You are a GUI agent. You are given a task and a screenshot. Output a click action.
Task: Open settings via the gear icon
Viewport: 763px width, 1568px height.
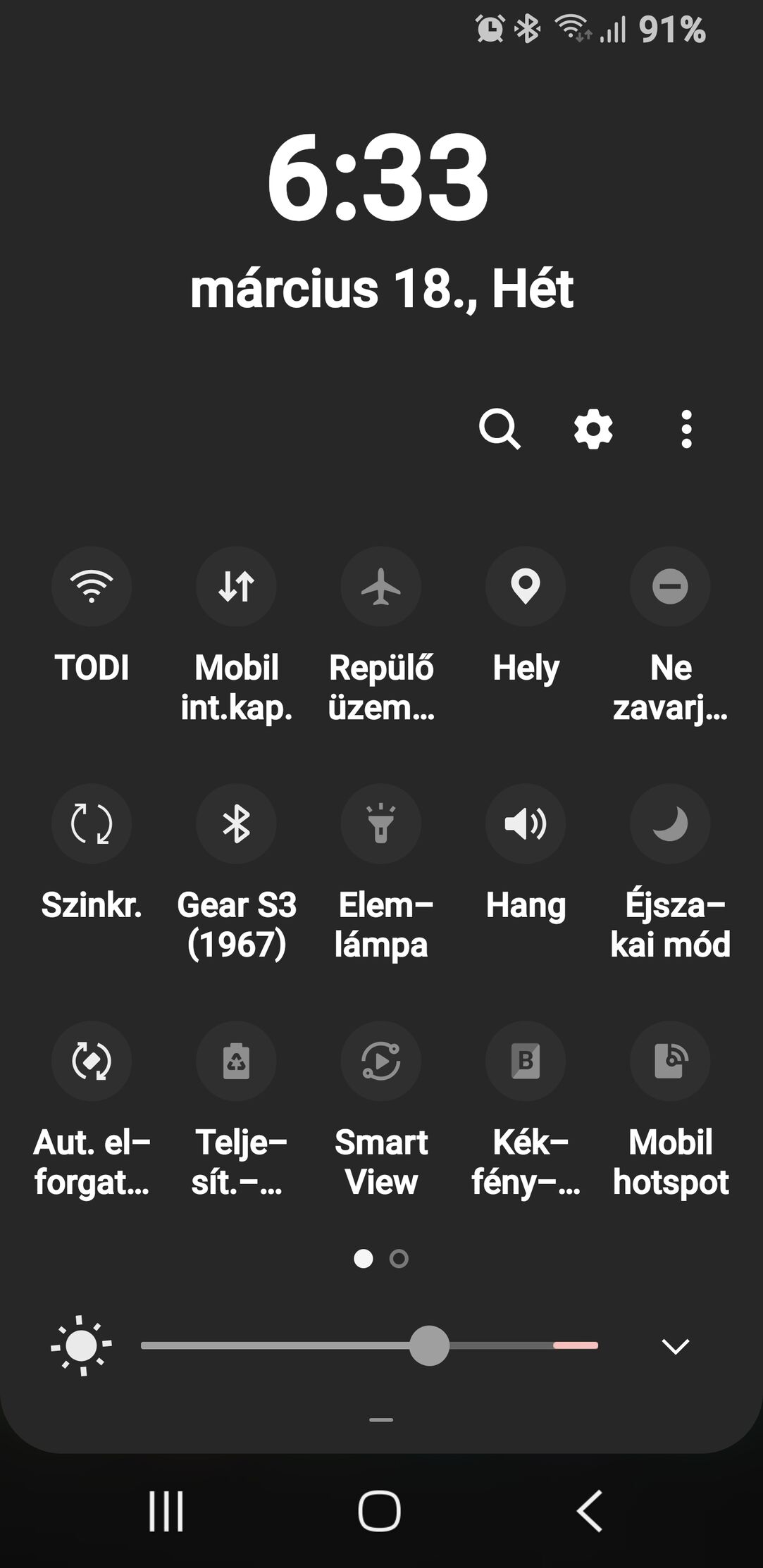[x=593, y=428]
